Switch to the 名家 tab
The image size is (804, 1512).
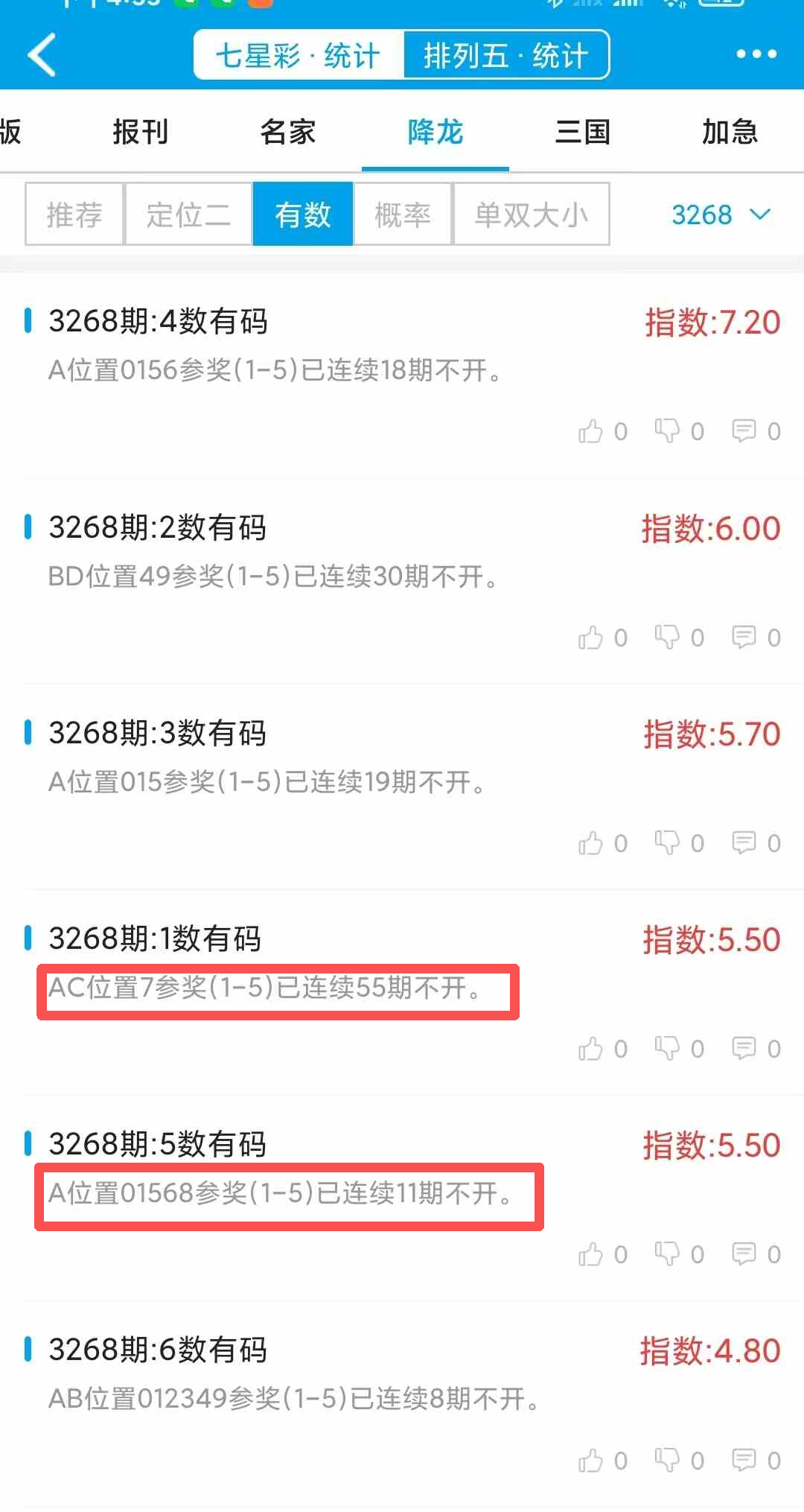287,132
